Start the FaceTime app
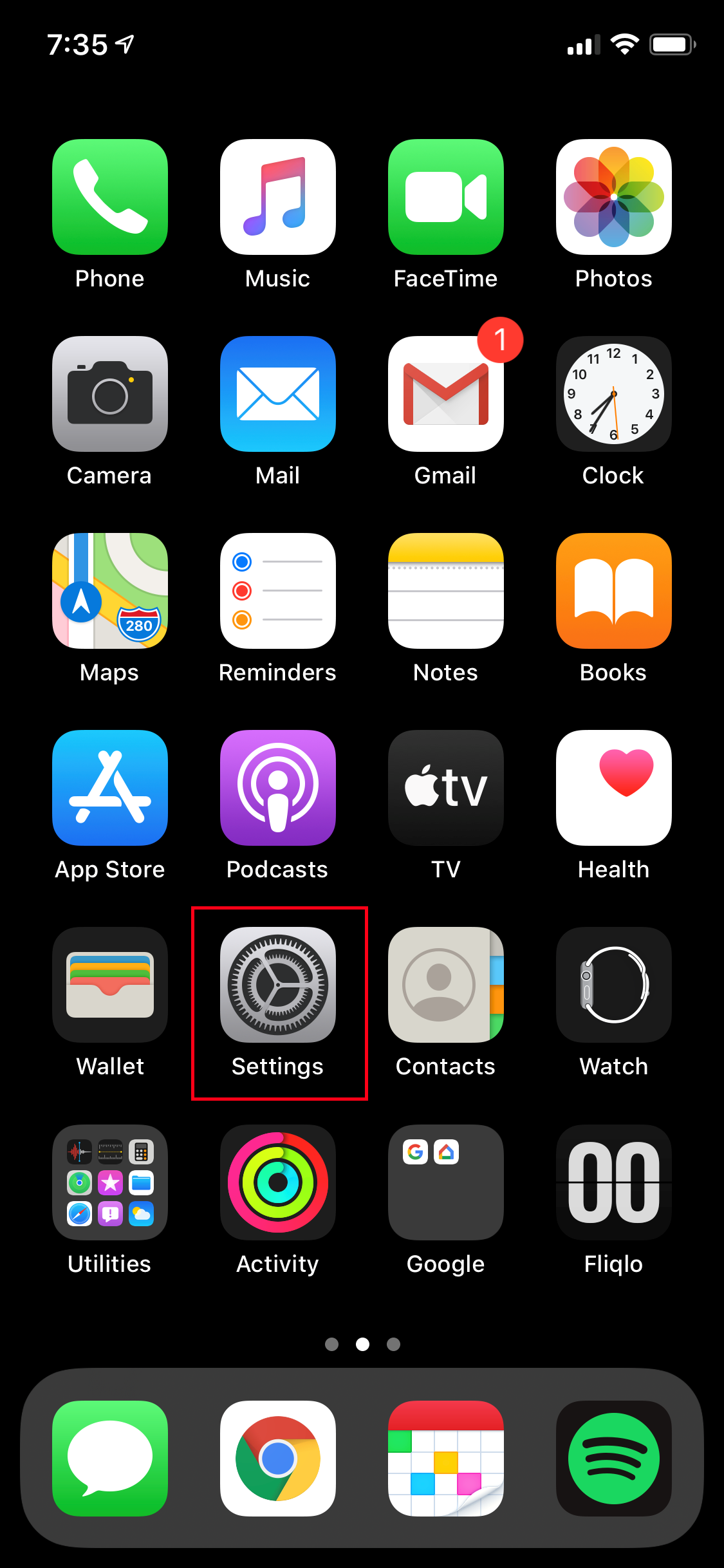This screenshot has width=724, height=1568. tap(445, 197)
